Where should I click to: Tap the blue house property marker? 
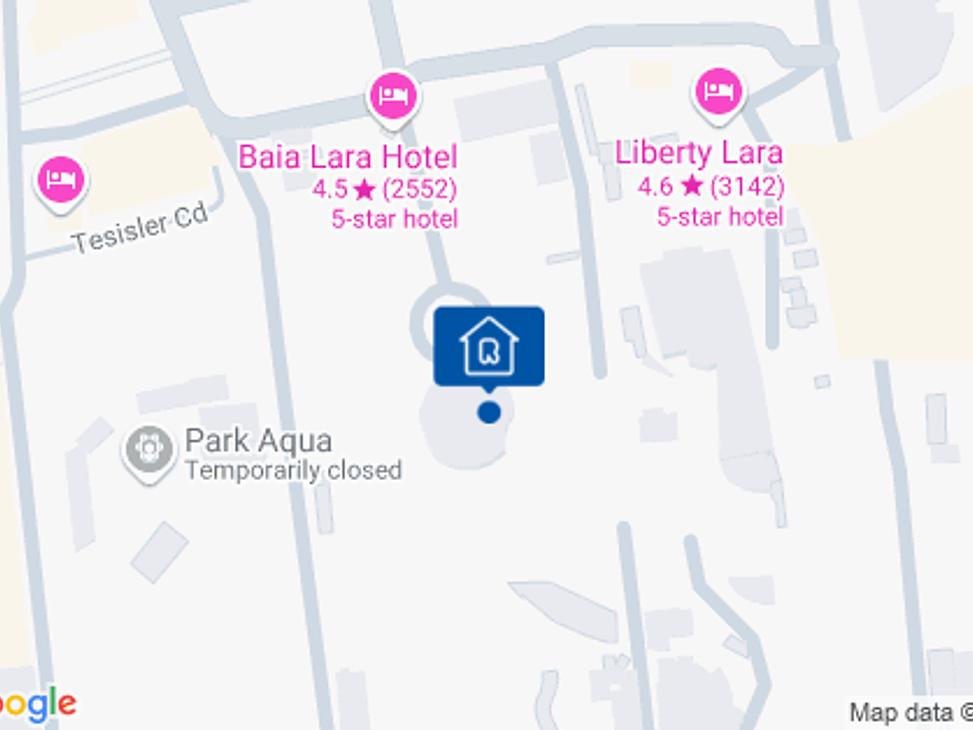[x=489, y=346]
